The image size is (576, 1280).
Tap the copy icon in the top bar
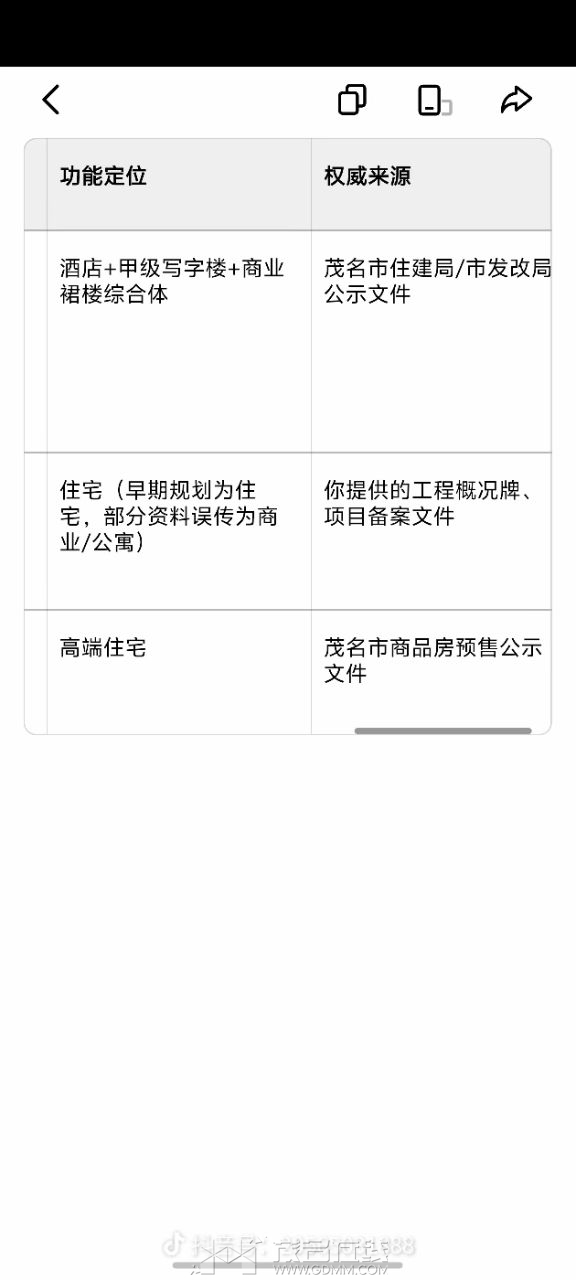352,99
